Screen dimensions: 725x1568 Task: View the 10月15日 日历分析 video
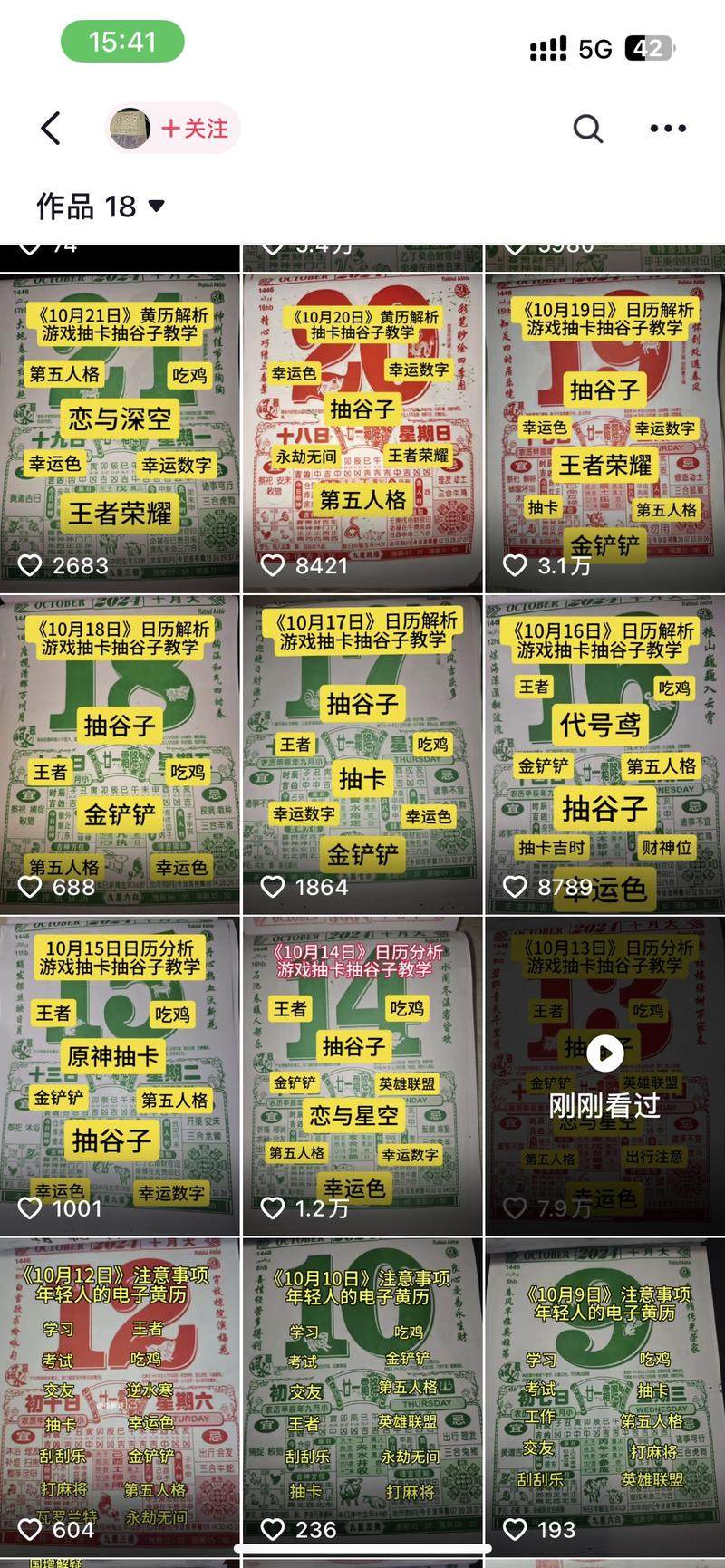120,1075
